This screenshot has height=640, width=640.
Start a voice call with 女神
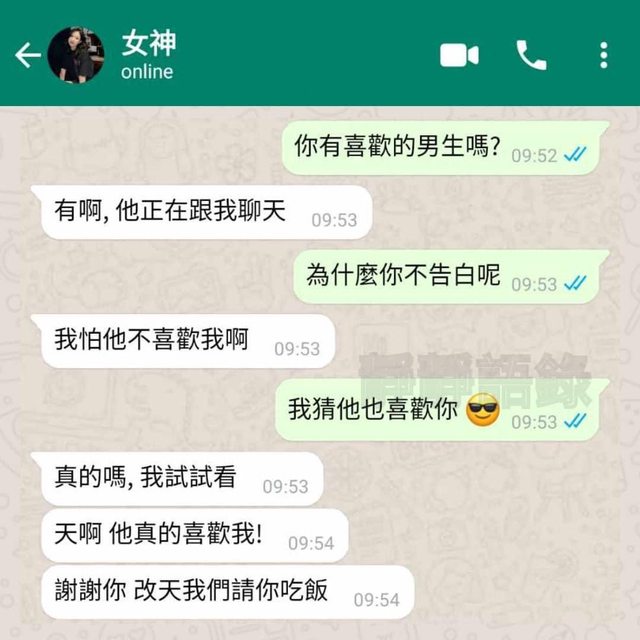pos(531,55)
